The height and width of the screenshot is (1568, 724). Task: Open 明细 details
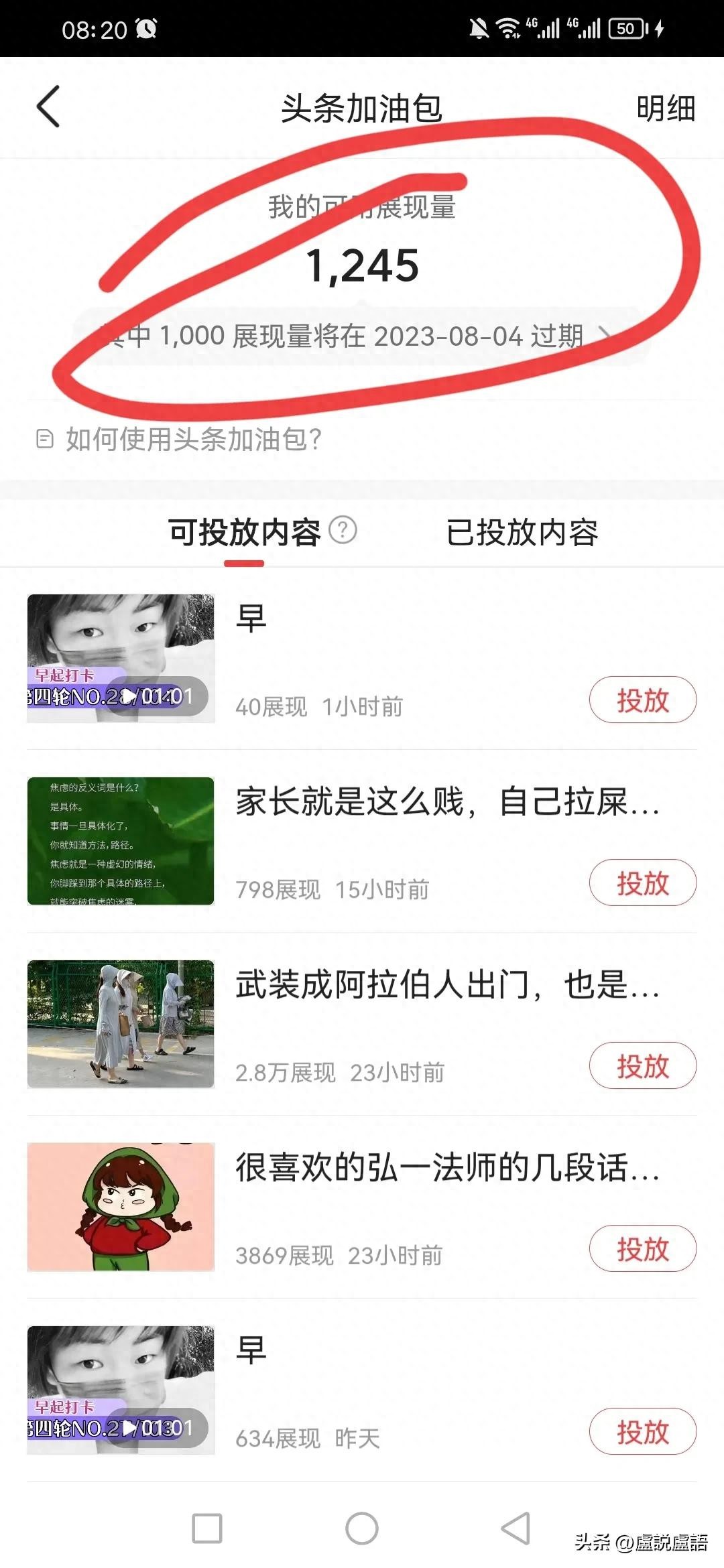(x=665, y=109)
